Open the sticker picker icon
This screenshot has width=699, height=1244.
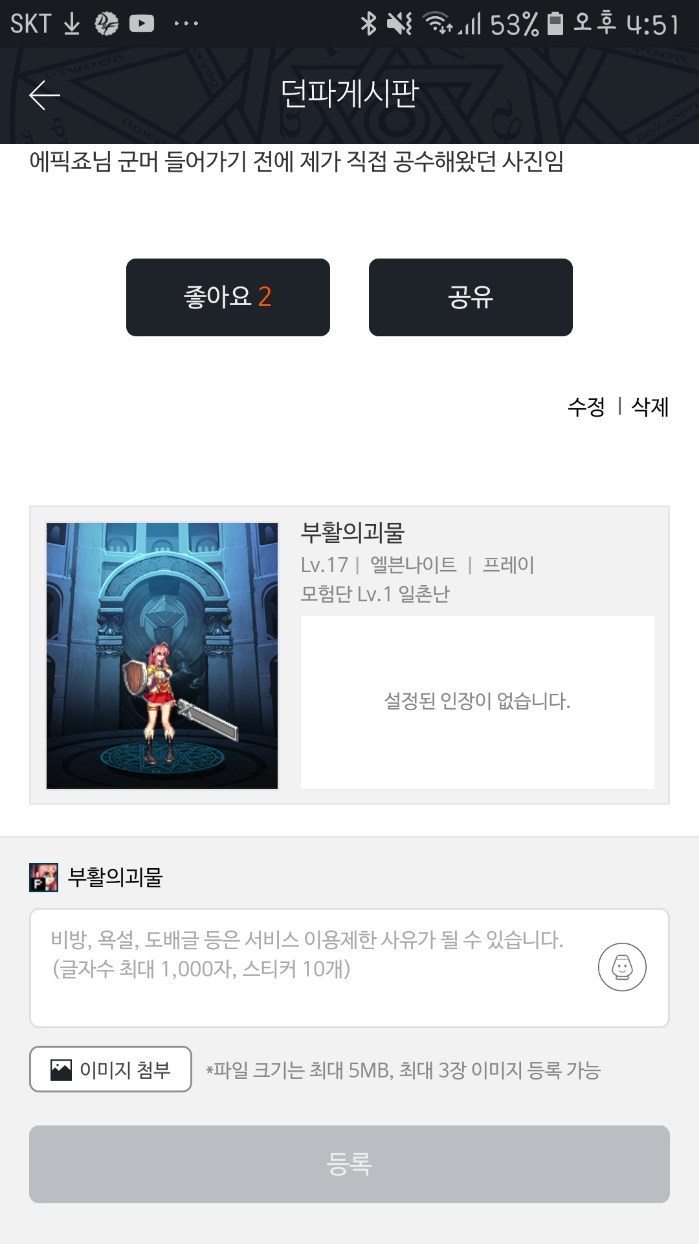point(622,967)
